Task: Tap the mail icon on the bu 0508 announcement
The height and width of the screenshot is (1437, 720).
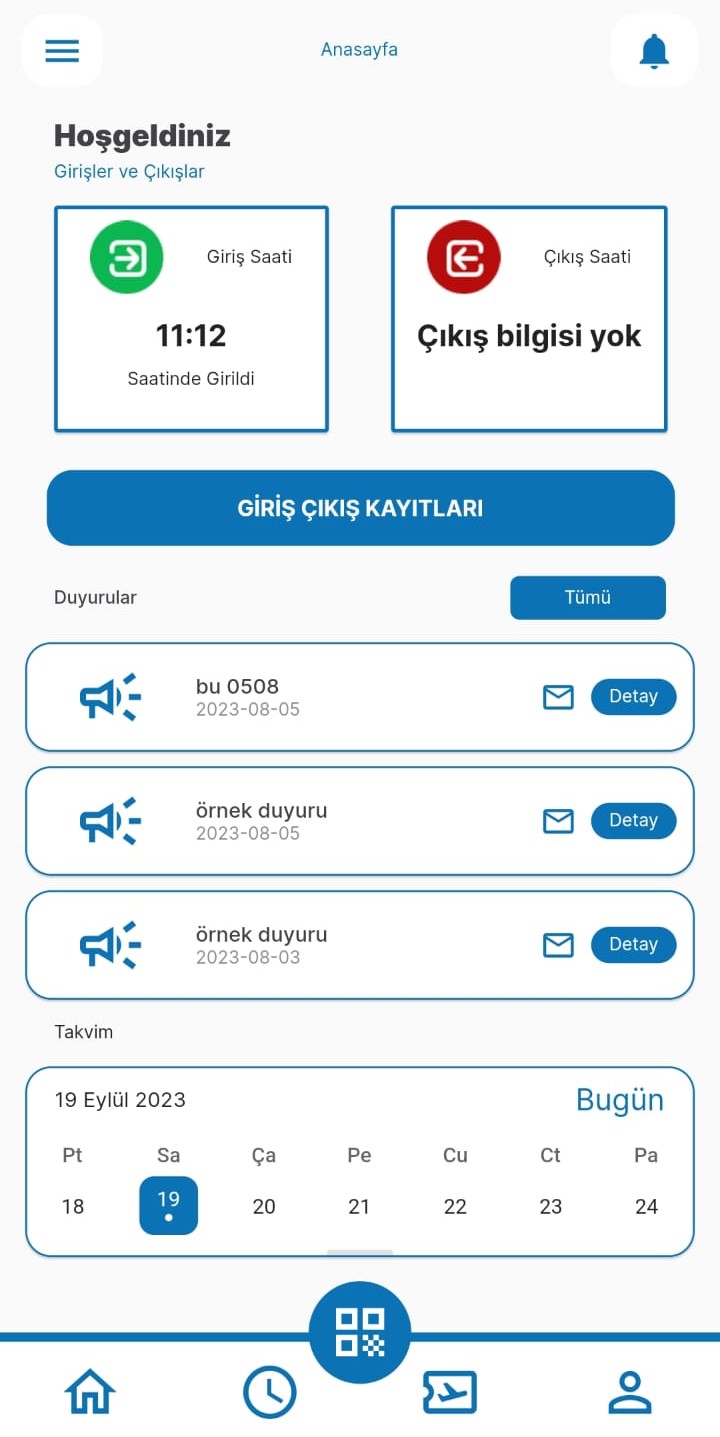Action: click(558, 697)
